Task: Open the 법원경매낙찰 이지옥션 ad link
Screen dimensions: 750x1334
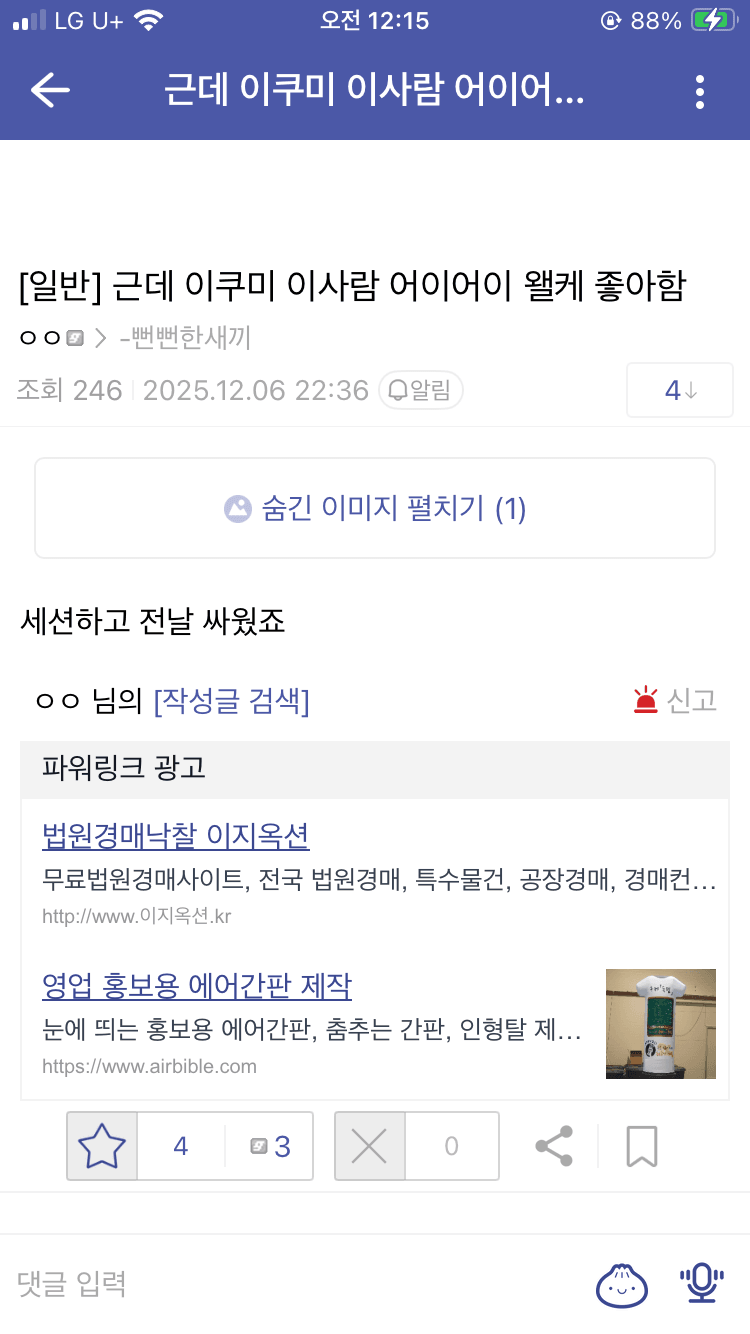Action: click(x=176, y=835)
